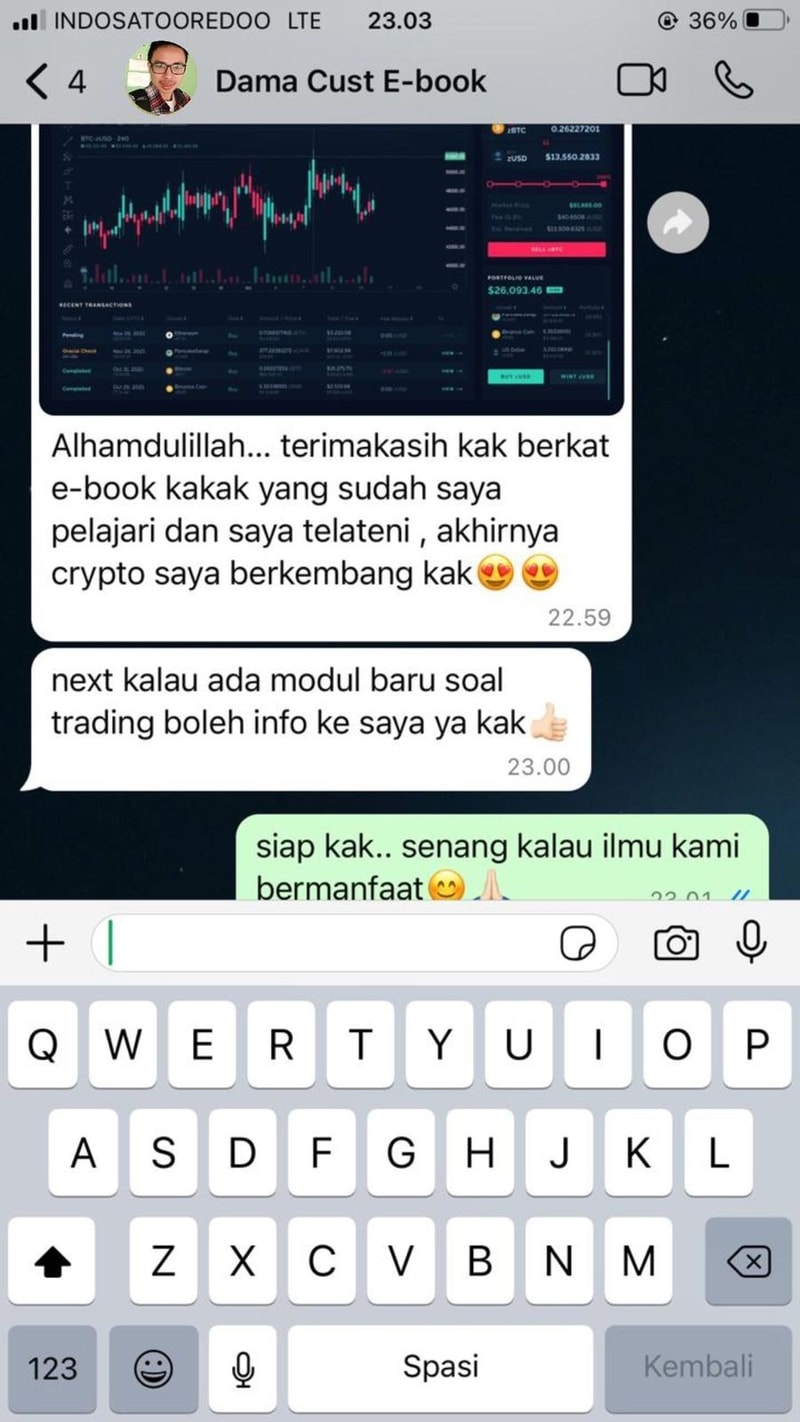Hit the backspace key
Viewport: 800px width, 1422px height.
click(x=749, y=1263)
